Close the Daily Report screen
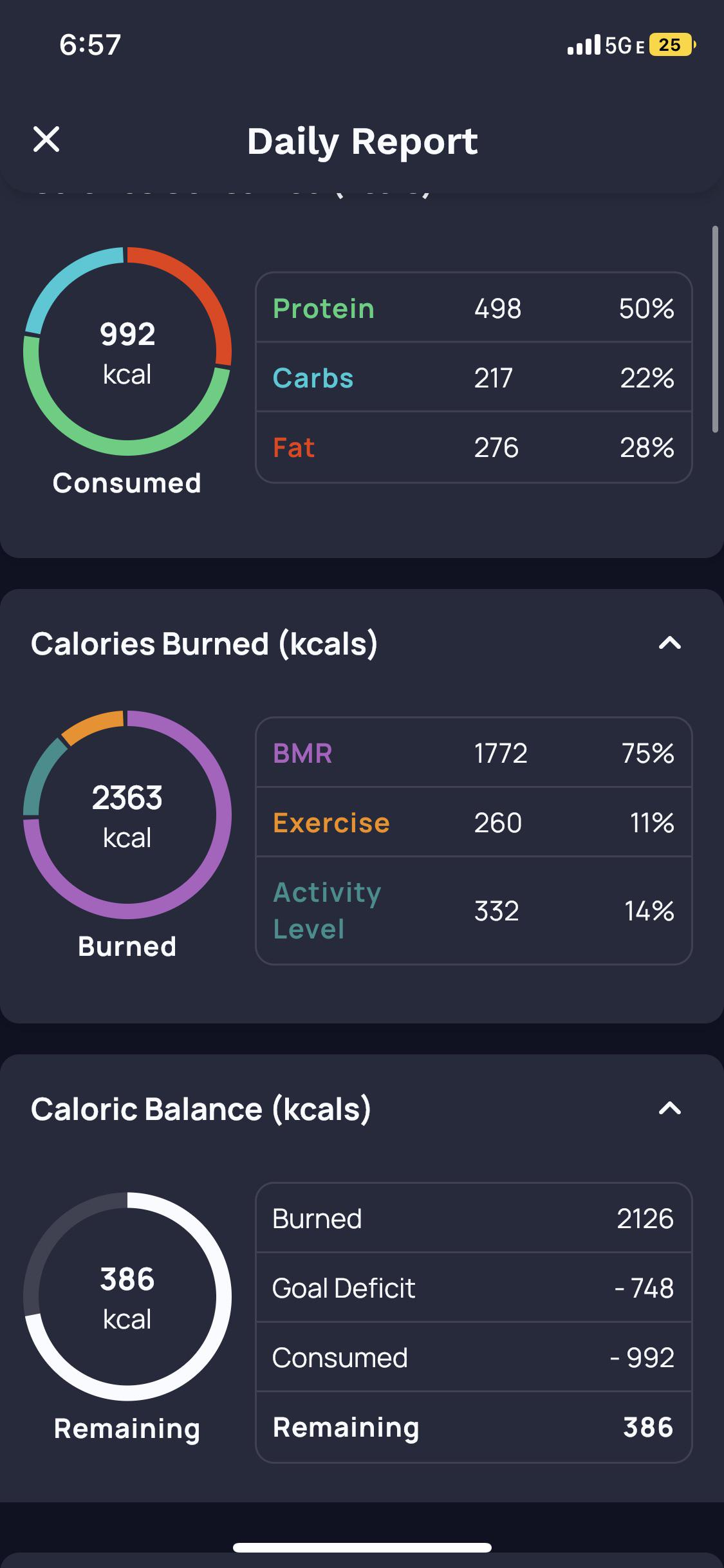The image size is (724, 1568). 46,139
